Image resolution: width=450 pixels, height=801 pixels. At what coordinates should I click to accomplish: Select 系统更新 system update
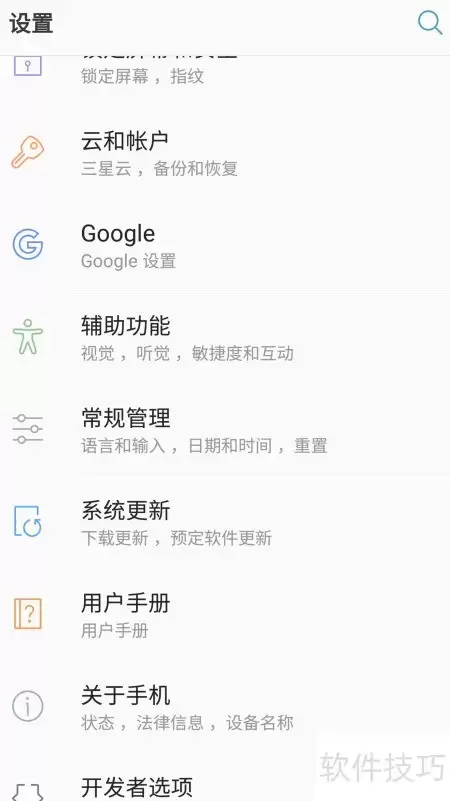225,522
